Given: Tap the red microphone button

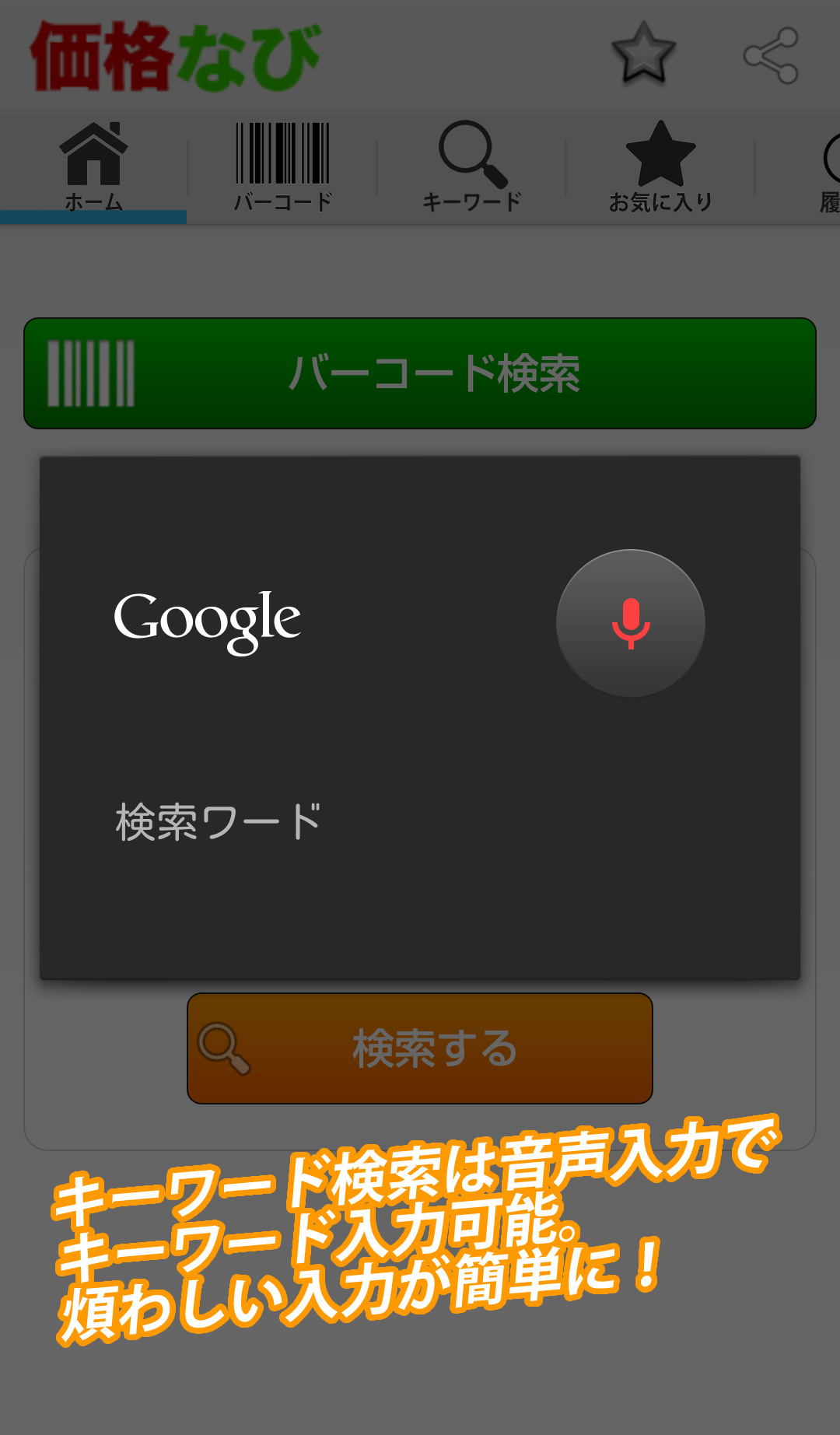Looking at the screenshot, I should 631,623.
